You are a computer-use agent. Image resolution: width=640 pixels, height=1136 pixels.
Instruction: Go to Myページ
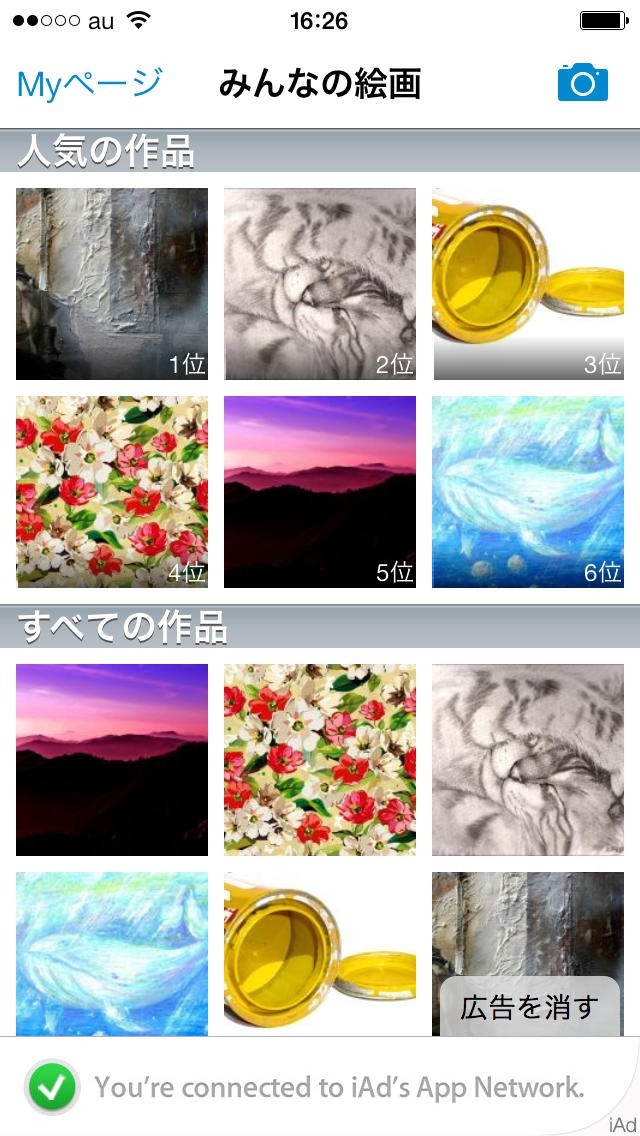(89, 85)
